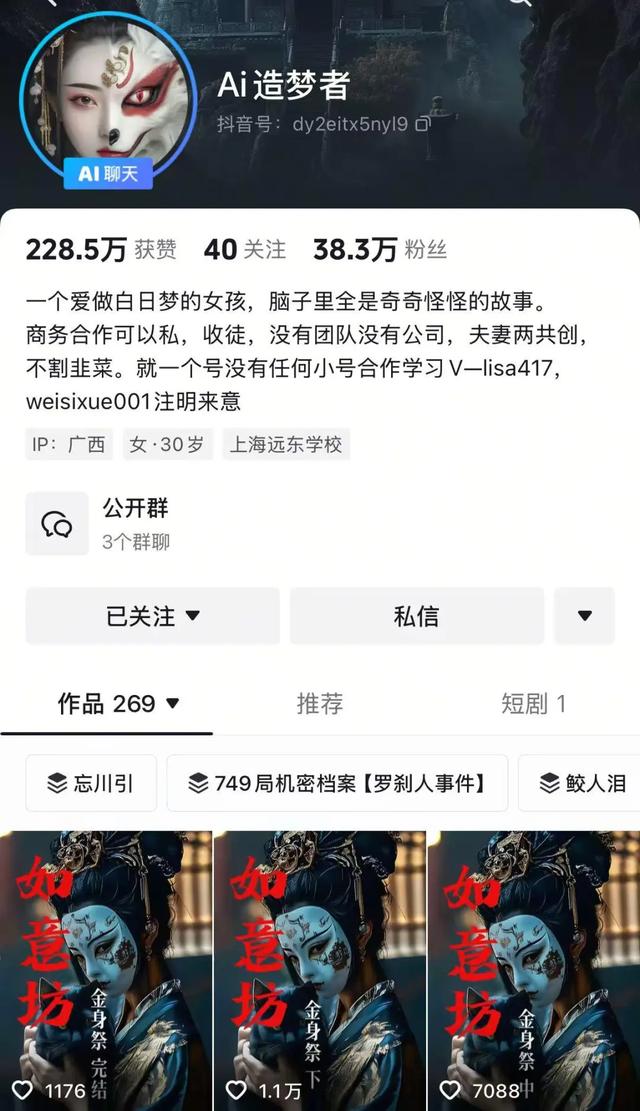Send a 私信 private message
640x1111 pixels.
[416, 616]
